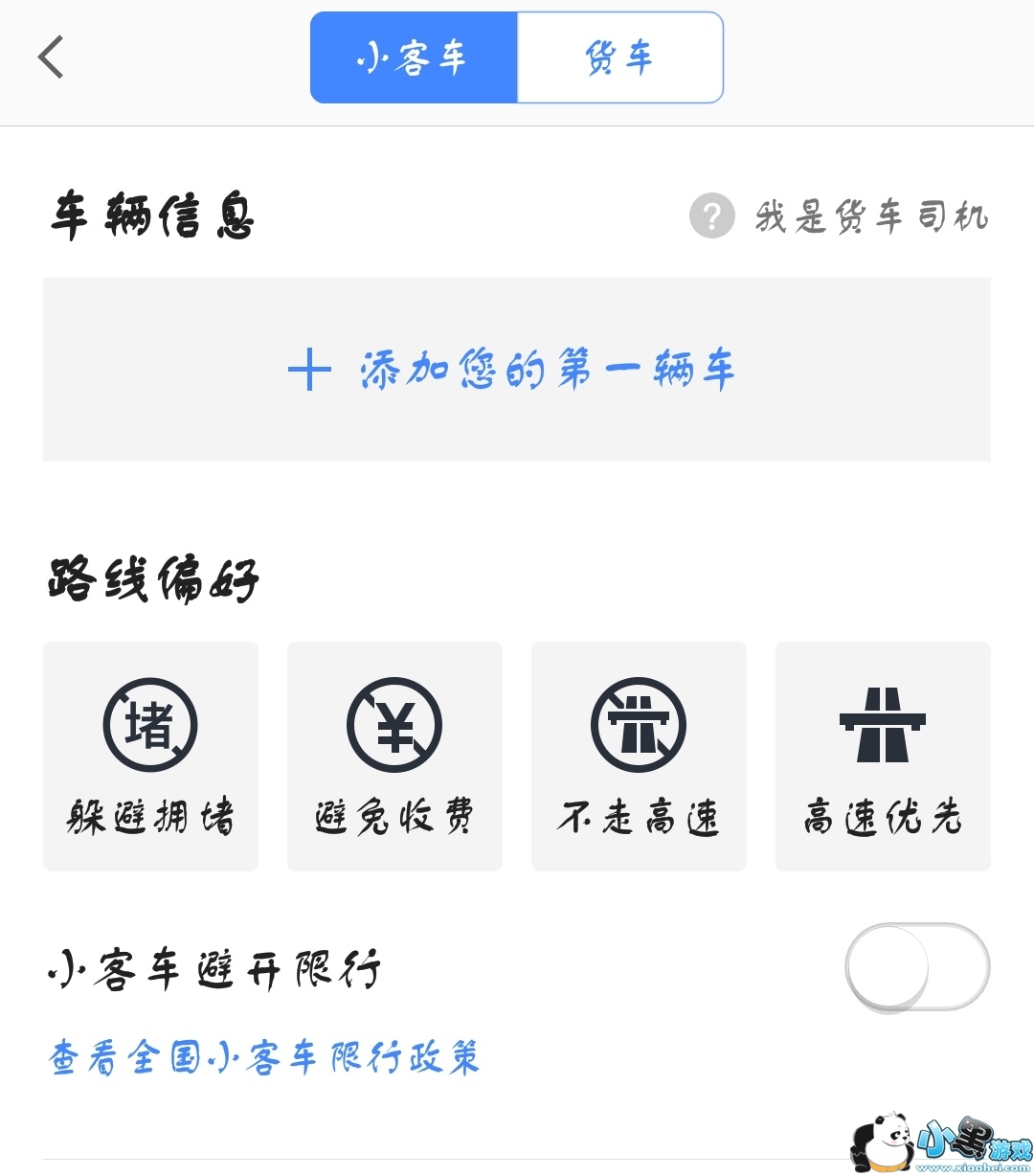Switch to the 货车 tab
This screenshot has height=1176, width=1034.
coord(619,57)
